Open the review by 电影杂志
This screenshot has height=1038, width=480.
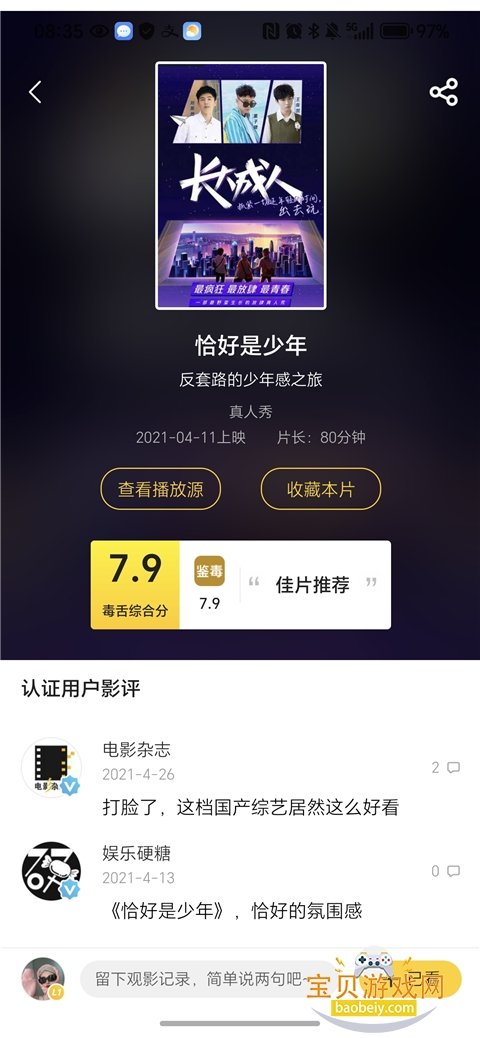[251, 808]
